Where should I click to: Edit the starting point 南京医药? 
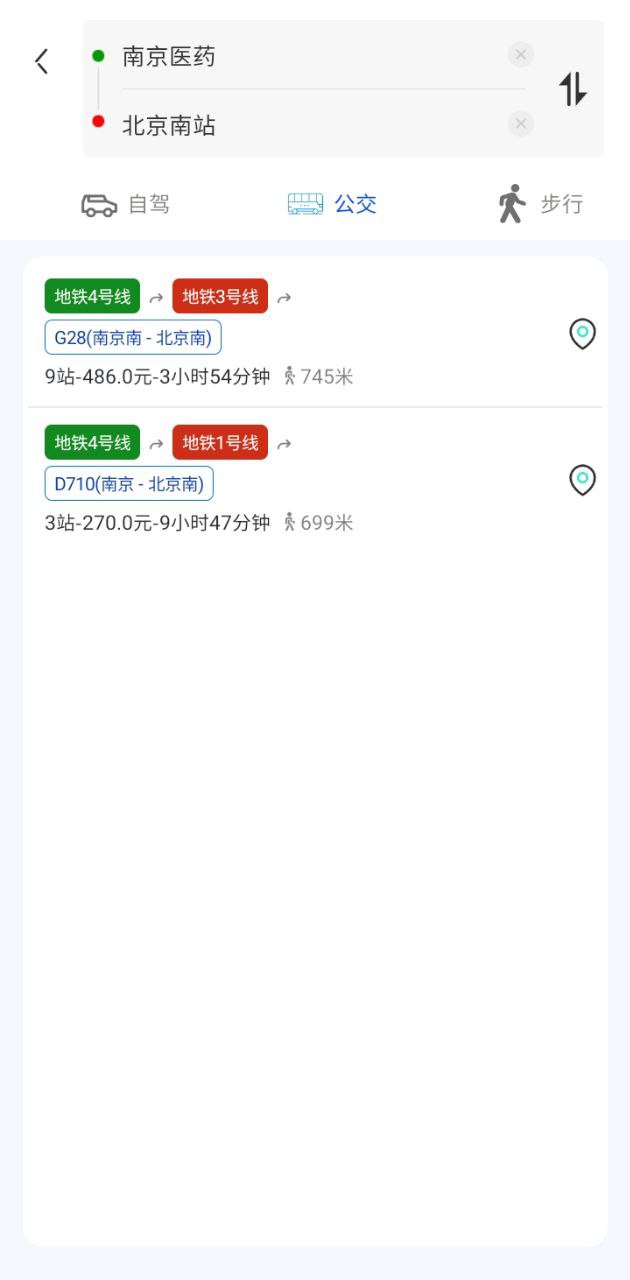300,56
